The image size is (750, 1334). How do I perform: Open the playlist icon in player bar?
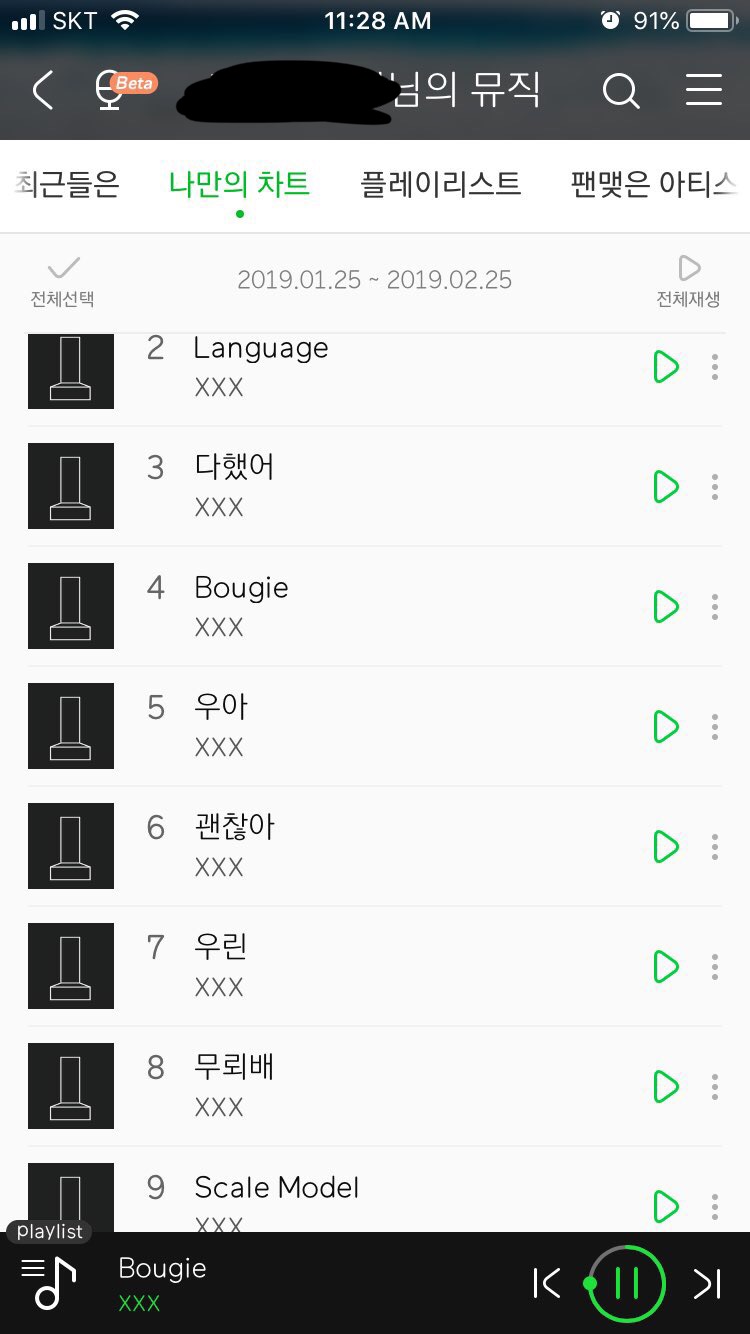[49, 1281]
